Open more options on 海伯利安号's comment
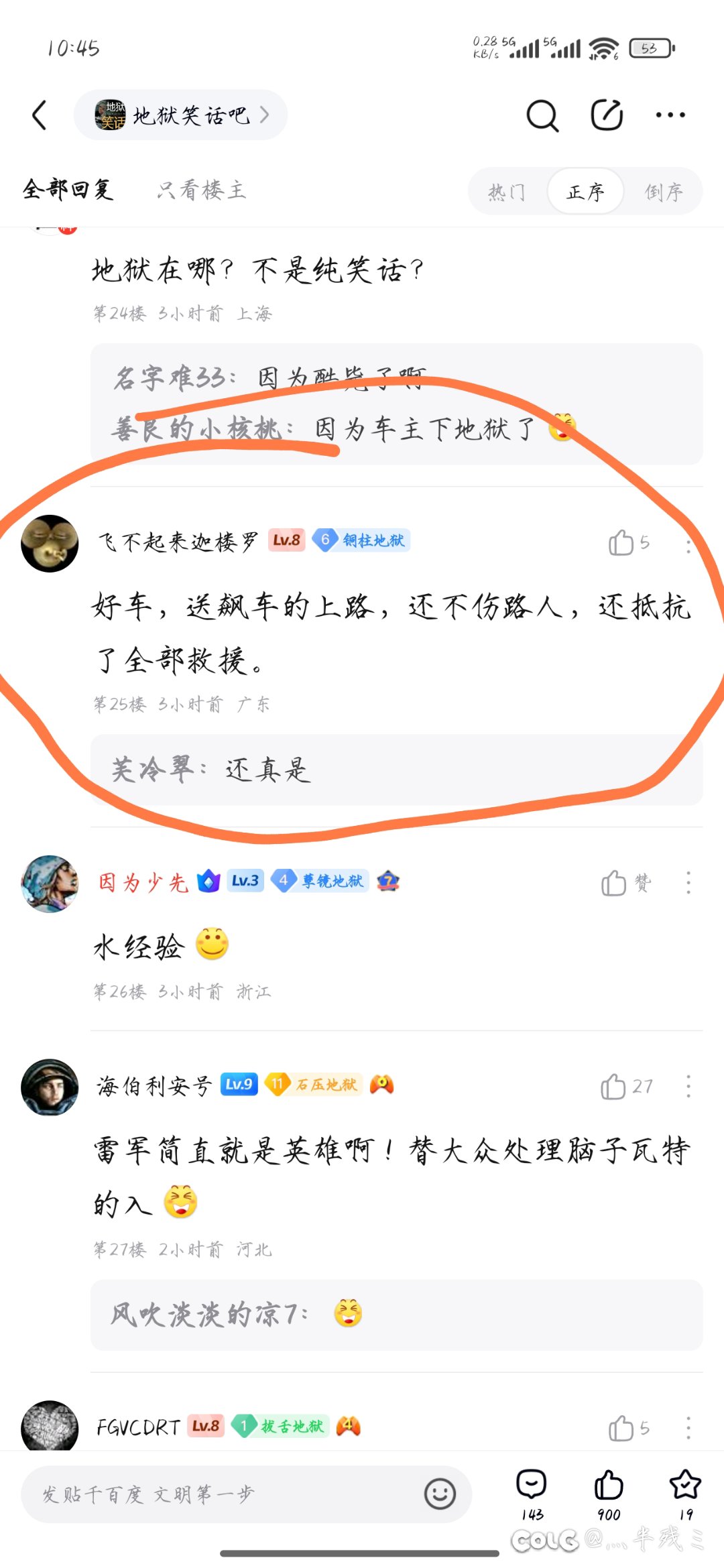This screenshot has width=724, height=1568. click(688, 1087)
